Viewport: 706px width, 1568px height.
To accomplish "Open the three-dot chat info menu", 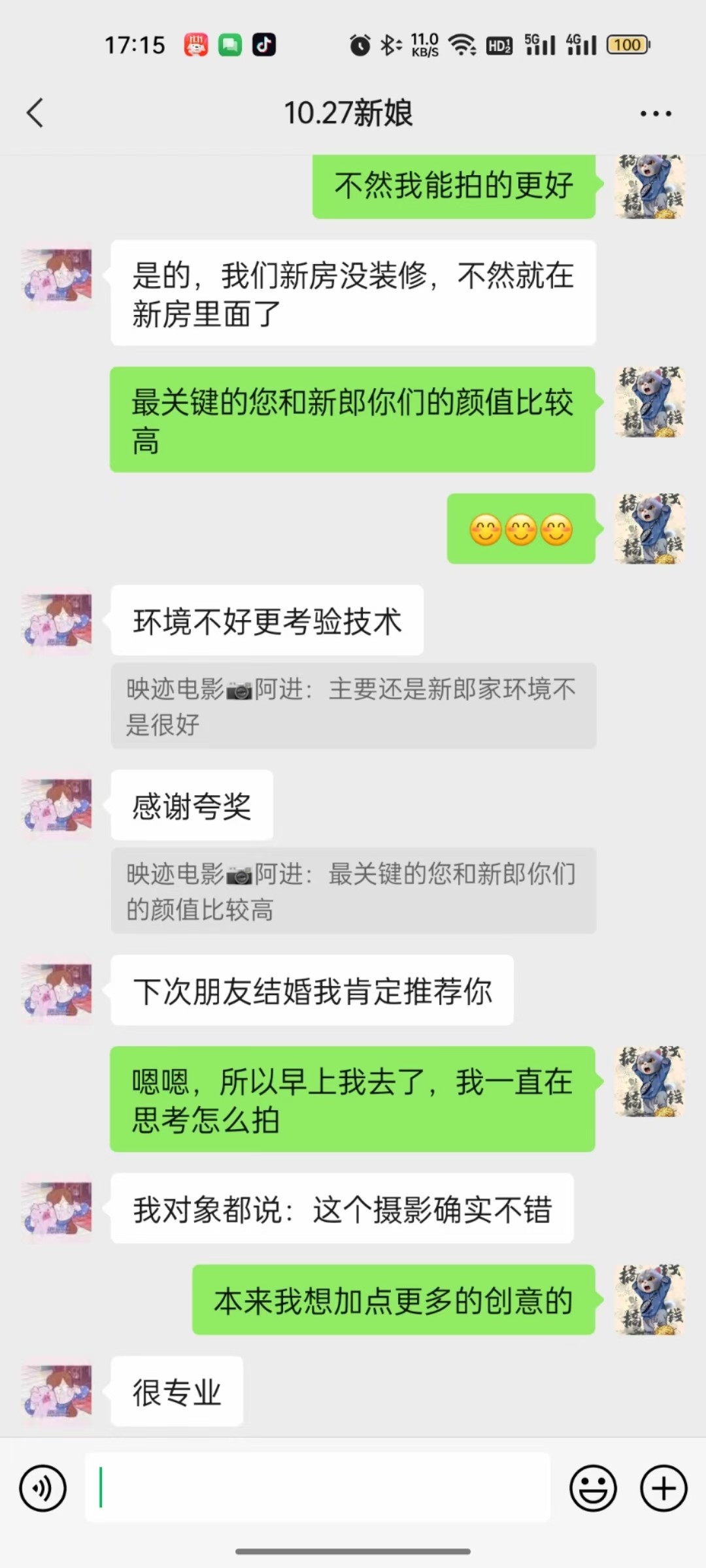I will point(656,114).
